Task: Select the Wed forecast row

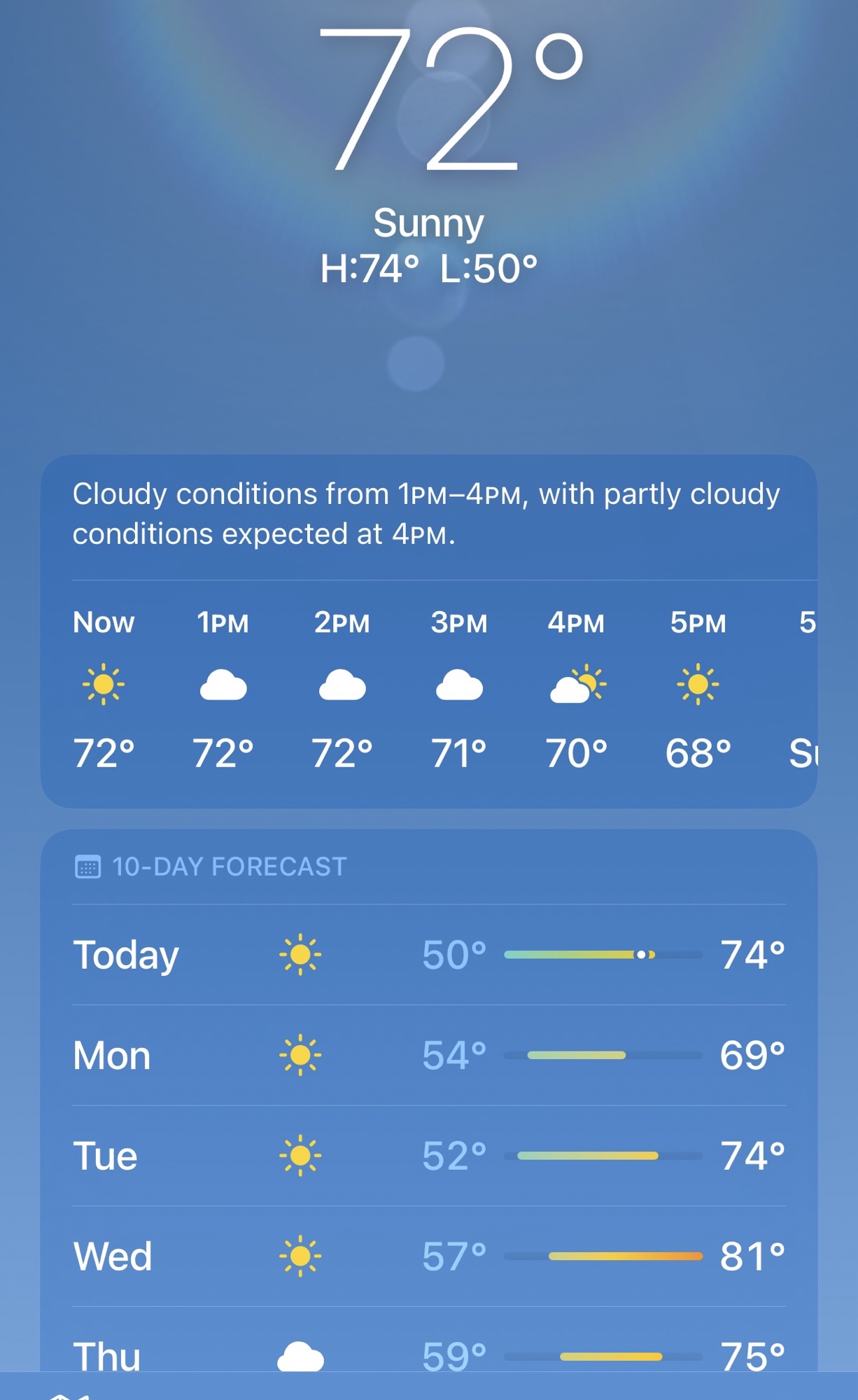Action: (x=428, y=1256)
